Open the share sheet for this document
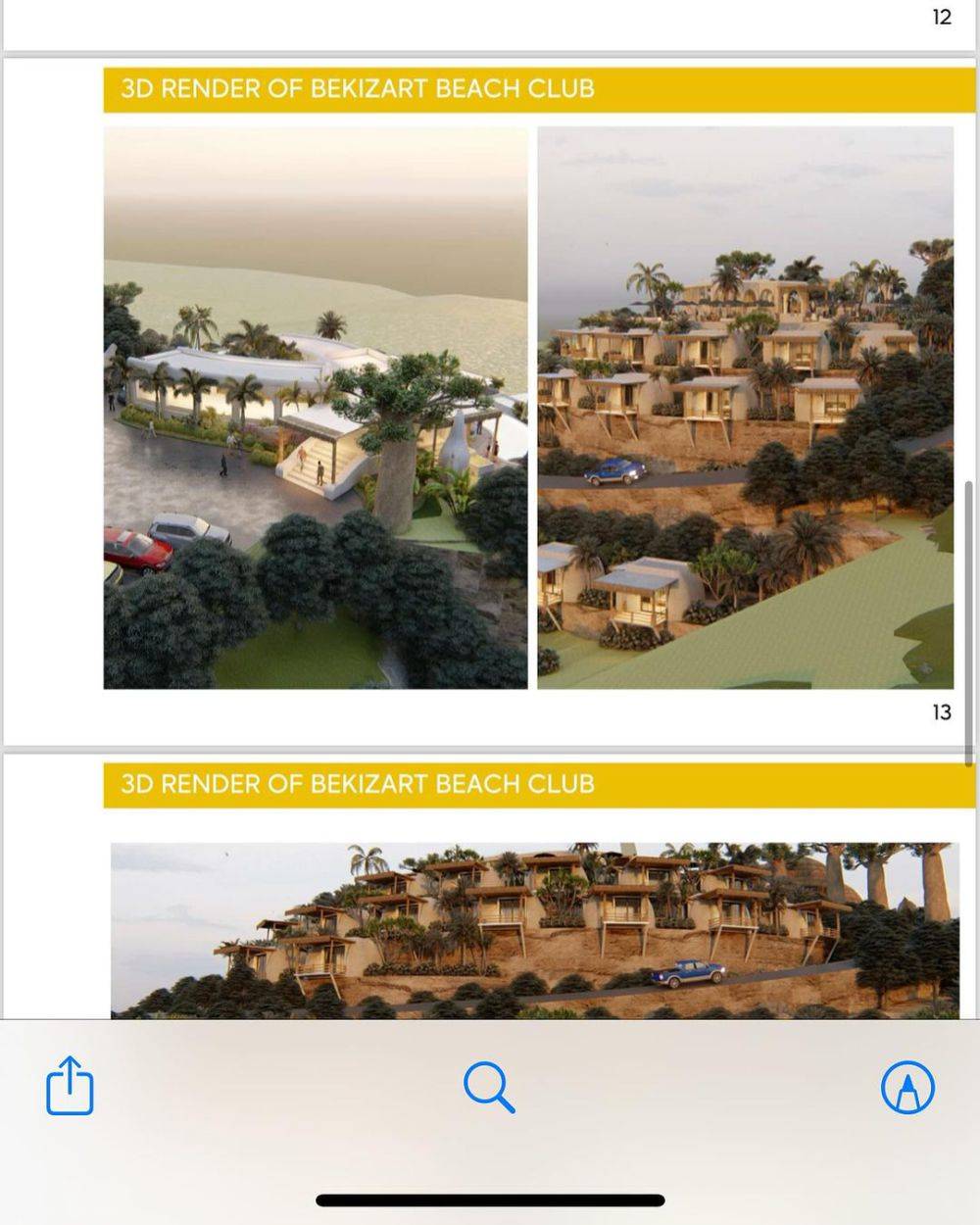The image size is (980, 1225). [70, 1086]
